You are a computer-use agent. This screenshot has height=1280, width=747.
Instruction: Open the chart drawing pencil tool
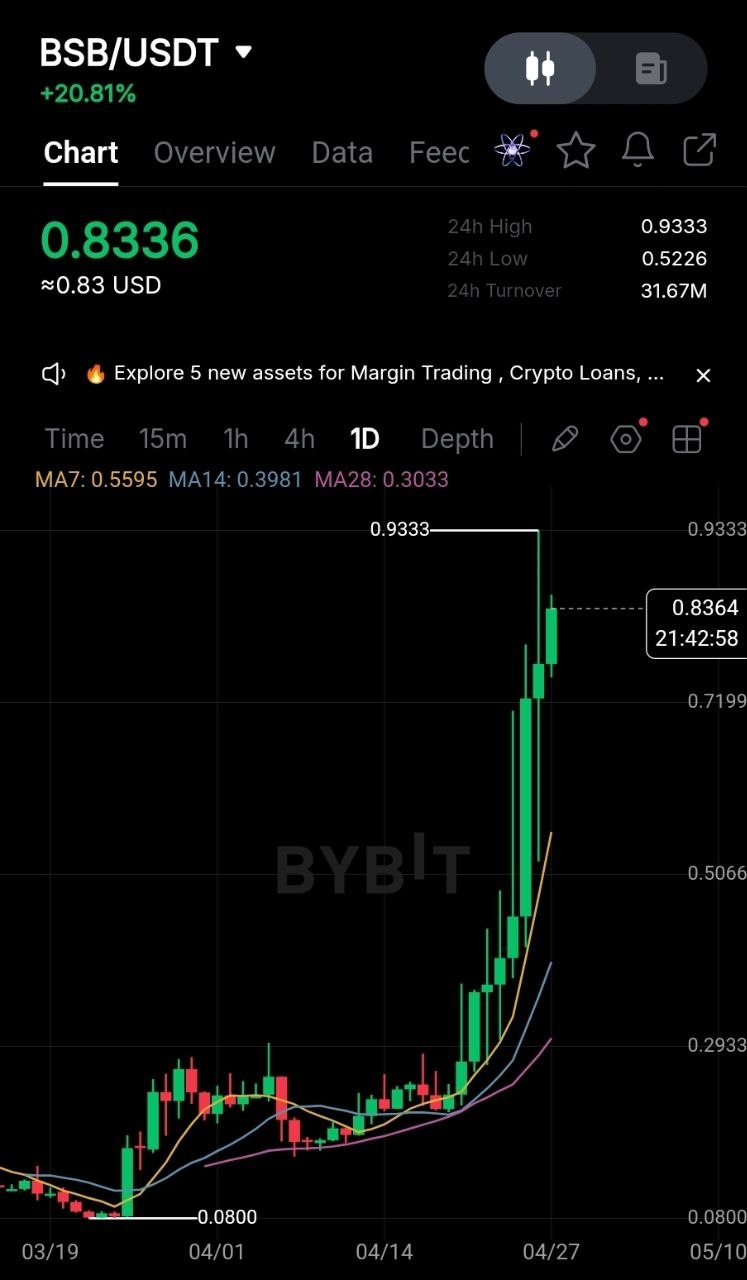[565, 439]
